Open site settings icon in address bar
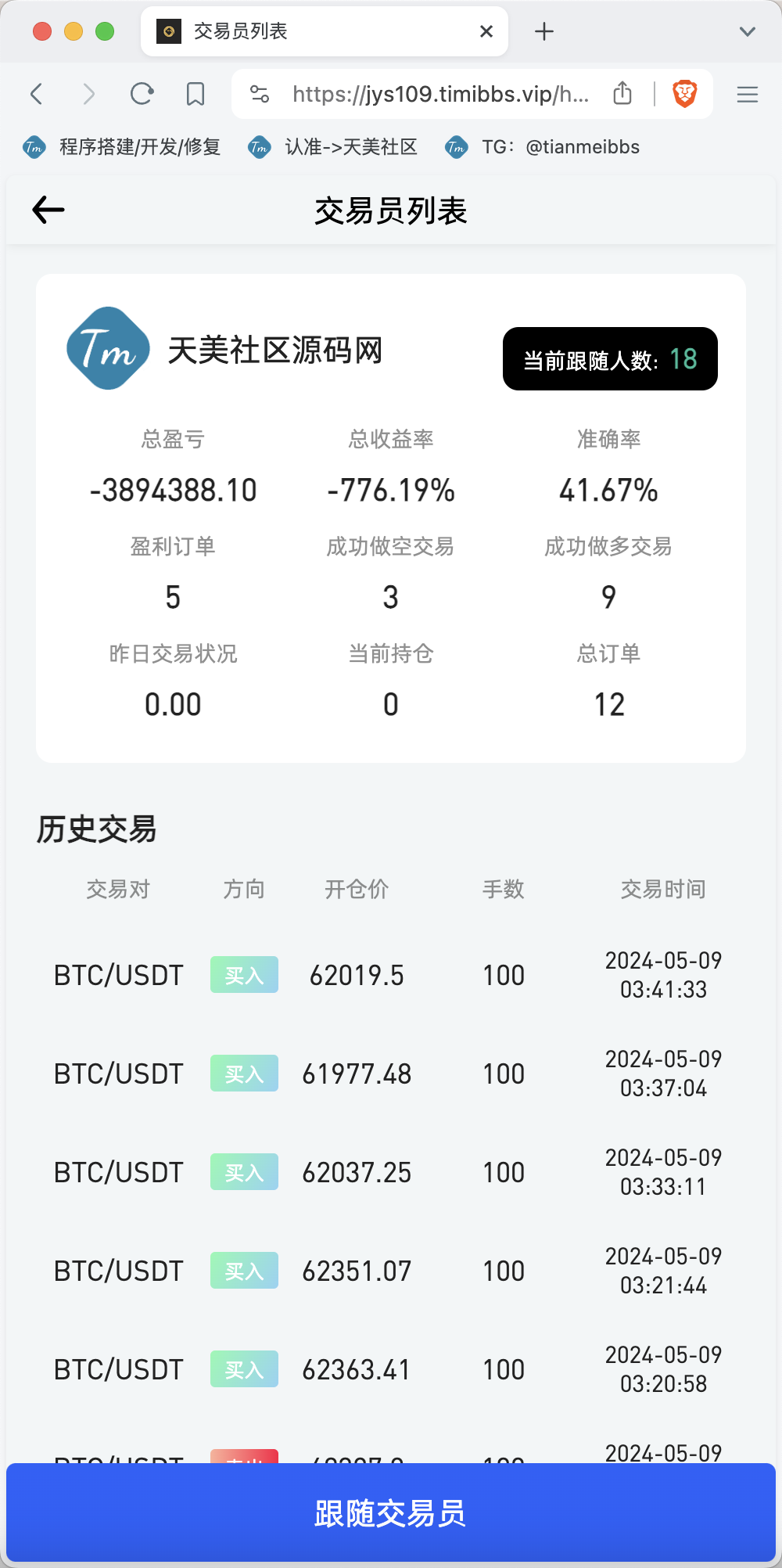The image size is (782, 1568). click(260, 95)
